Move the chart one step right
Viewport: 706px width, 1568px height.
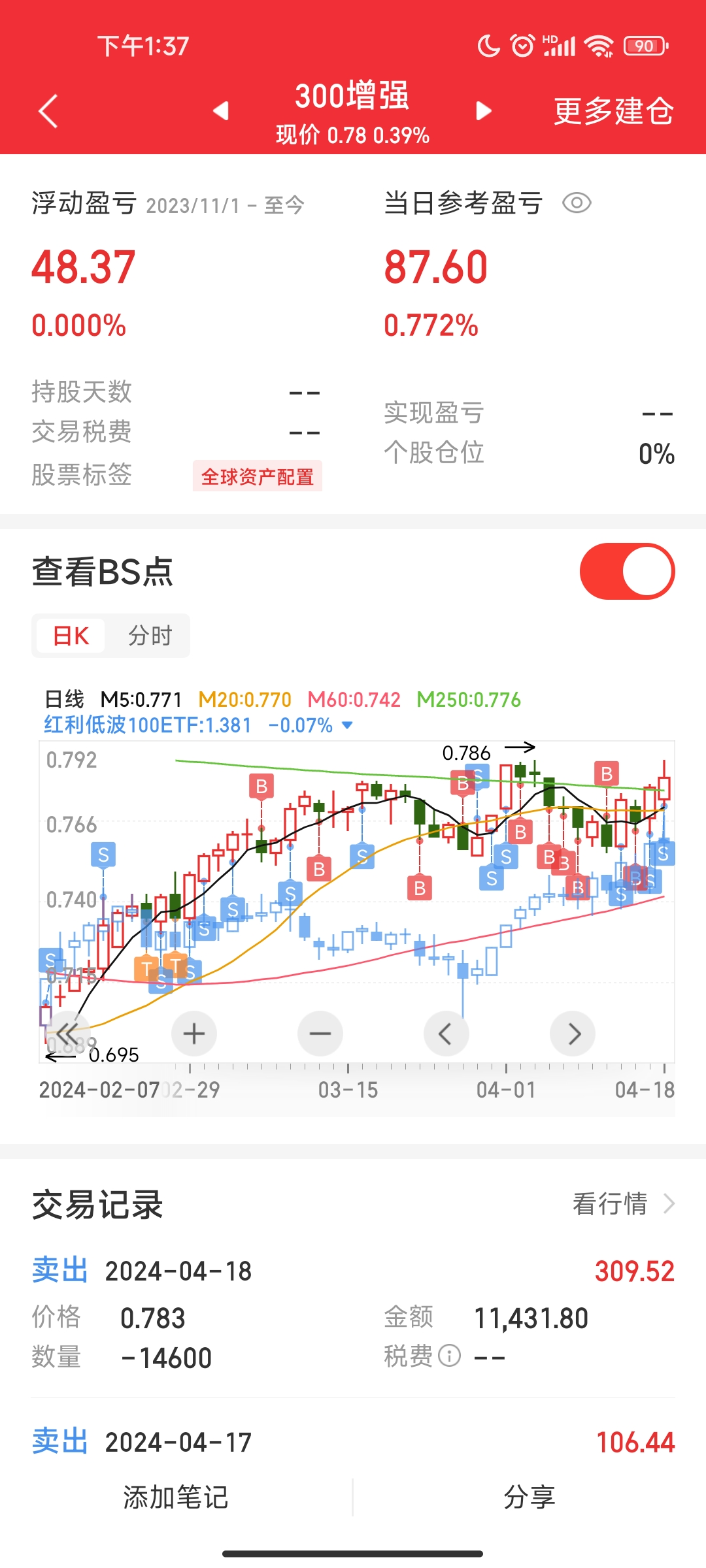tap(573, 1034)
